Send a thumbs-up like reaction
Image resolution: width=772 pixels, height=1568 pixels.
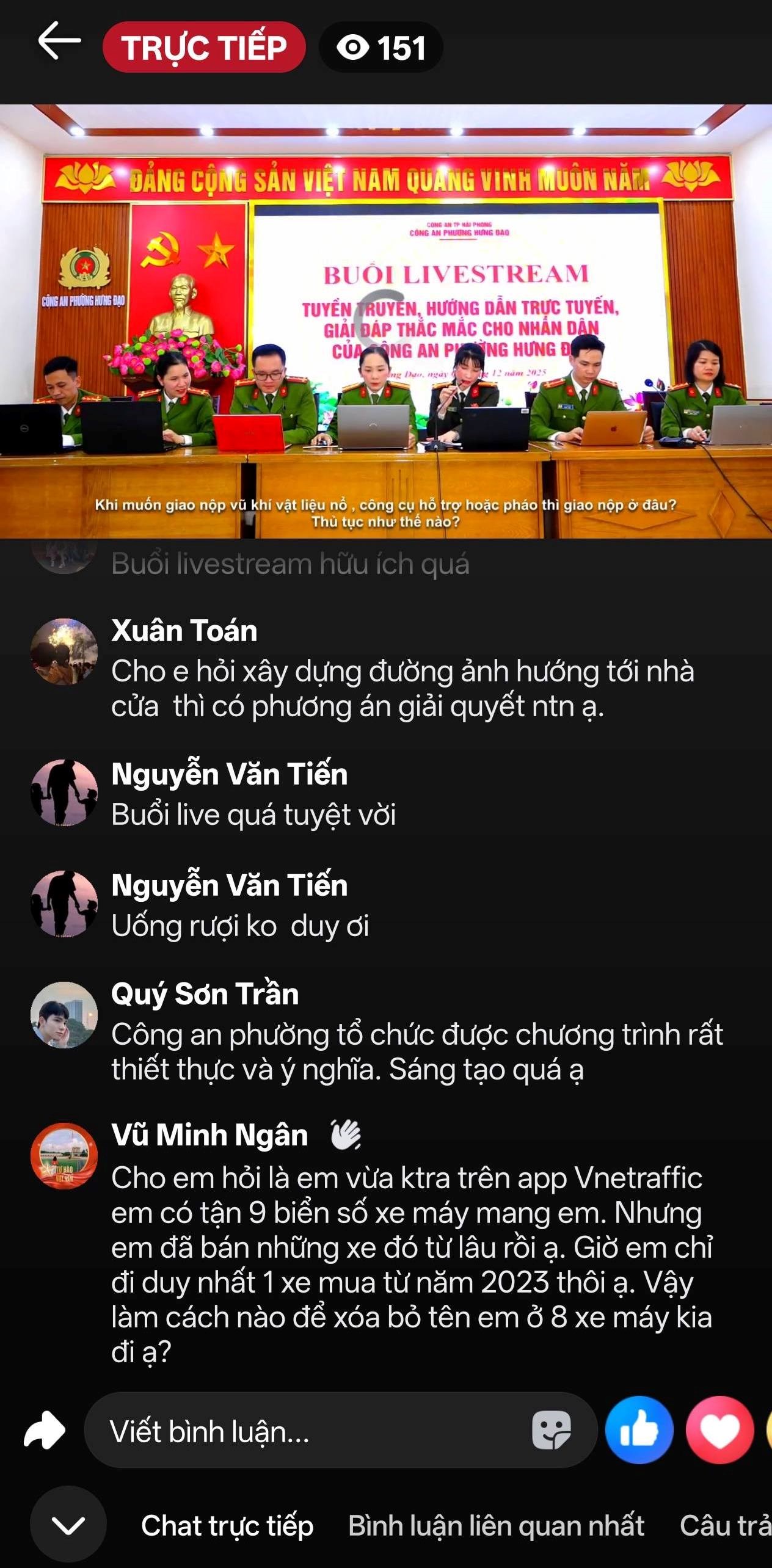pyautogui.click(x=639, y=1430)
